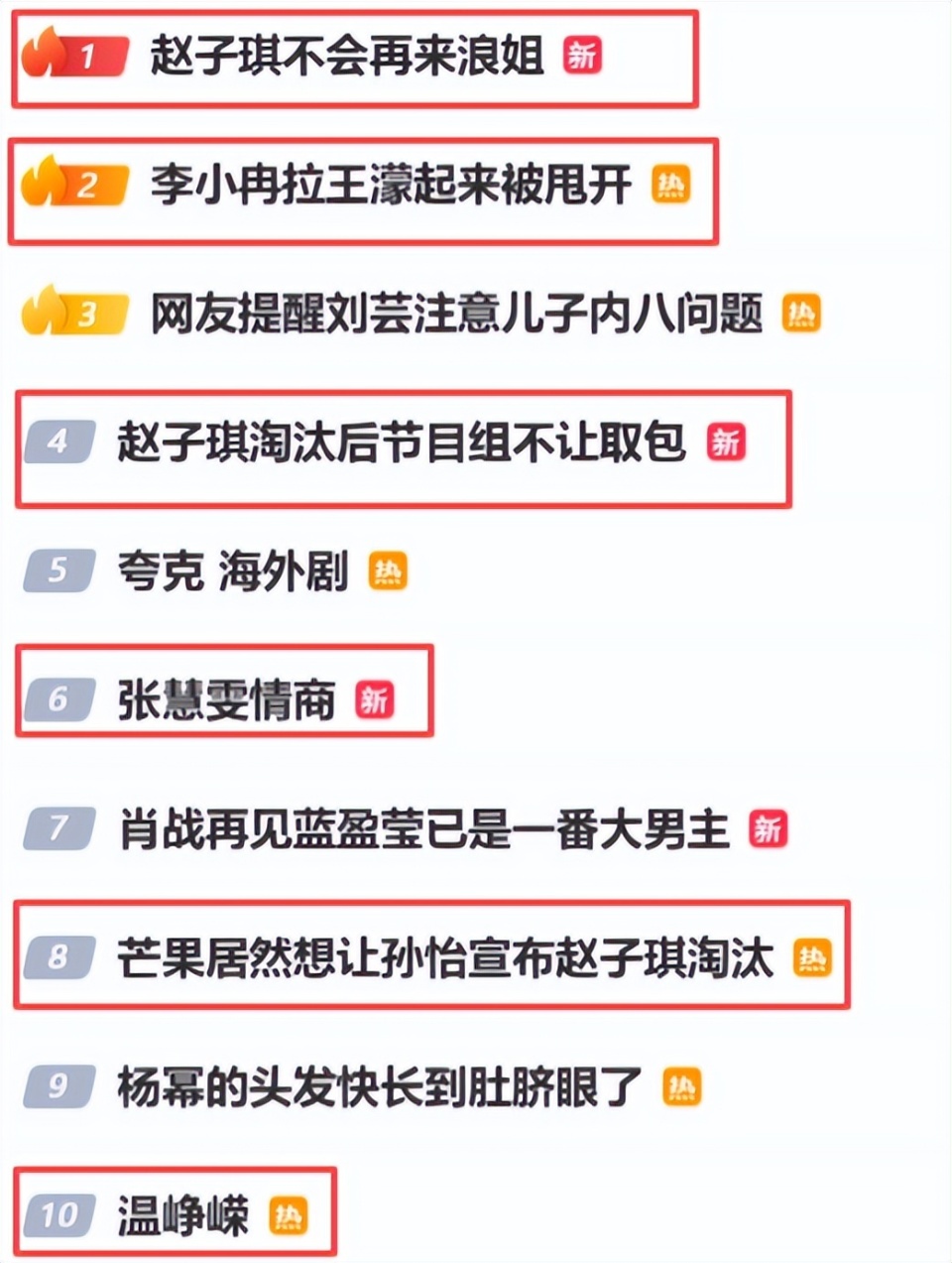This screenshot has width=952, height=1263.
Task: Open 芒果居然想让孙怡宣布赵子琪淘汰 topic
Action: coord(444,957)
